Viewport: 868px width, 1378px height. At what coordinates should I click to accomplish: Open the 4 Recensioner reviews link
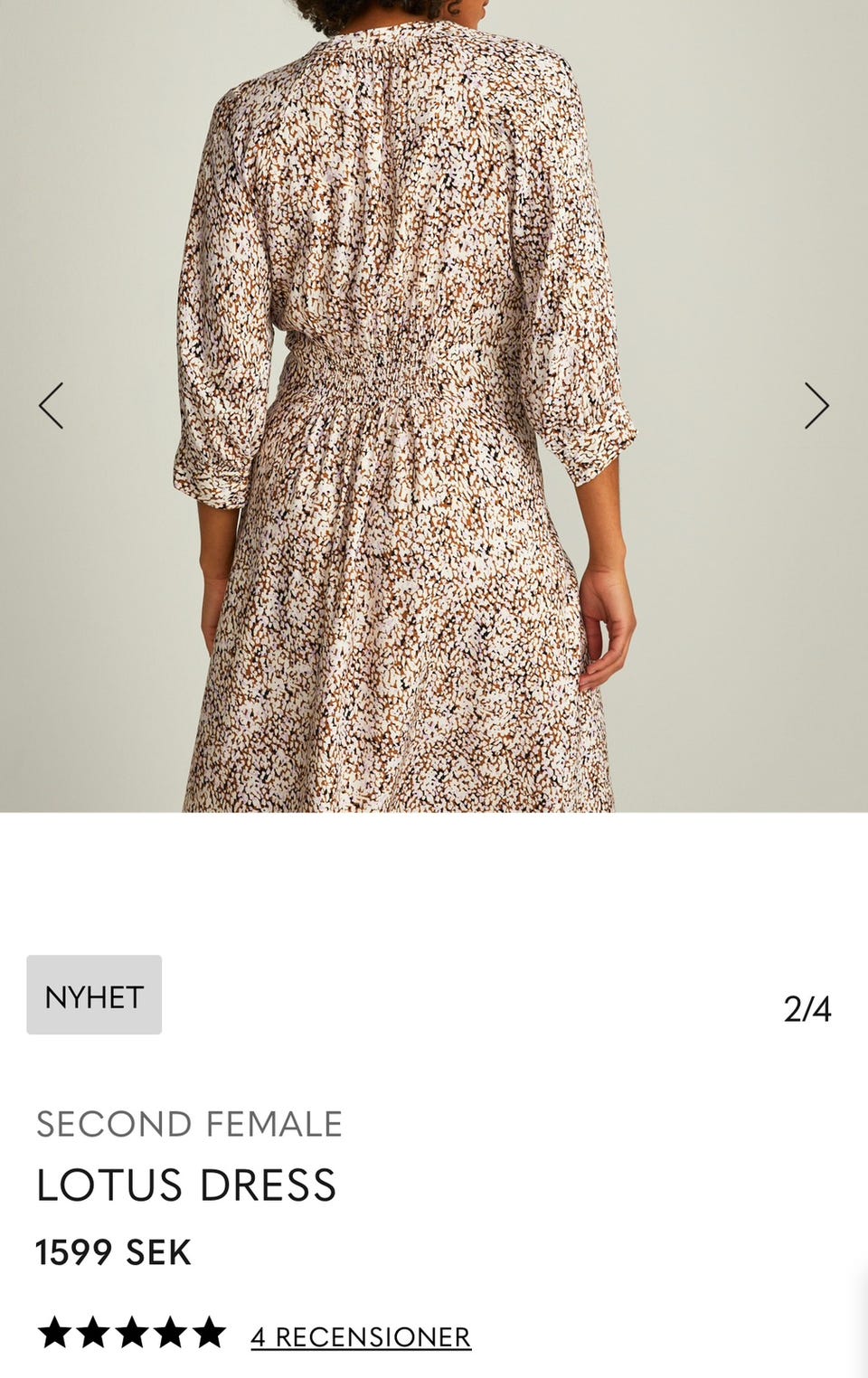click(361, 1336)
